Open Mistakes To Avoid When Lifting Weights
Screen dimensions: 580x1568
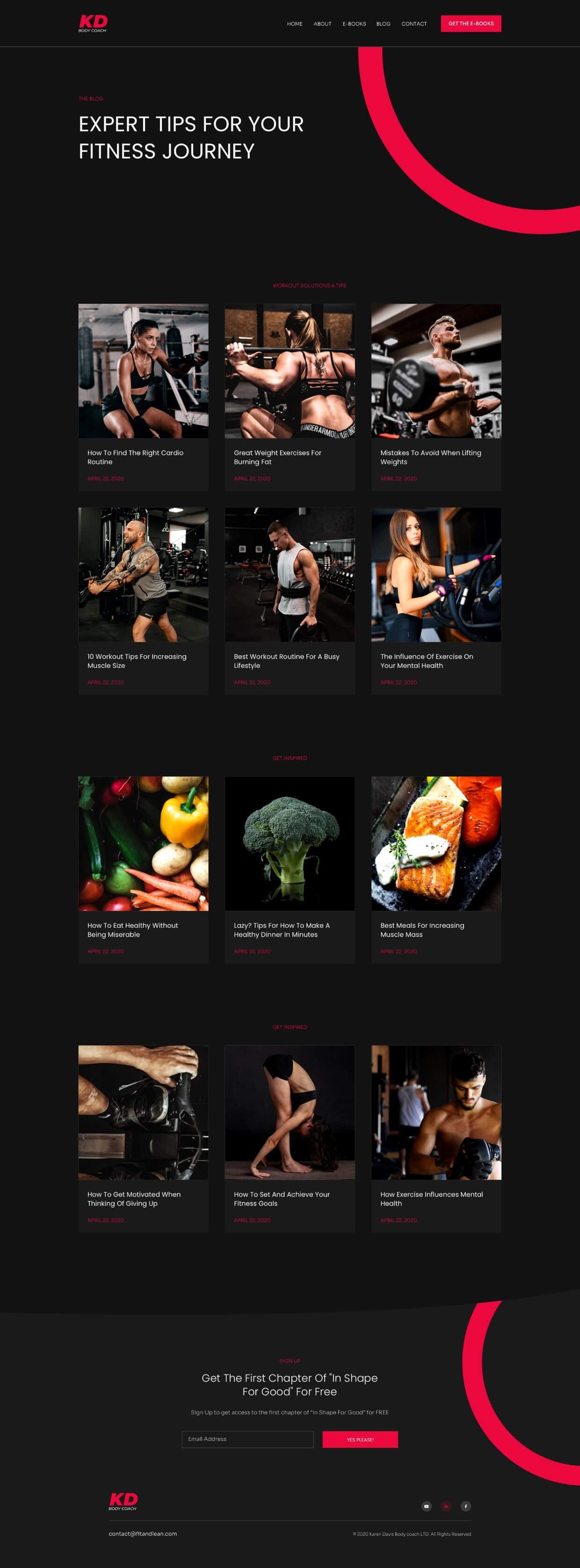tap(430, 457)
